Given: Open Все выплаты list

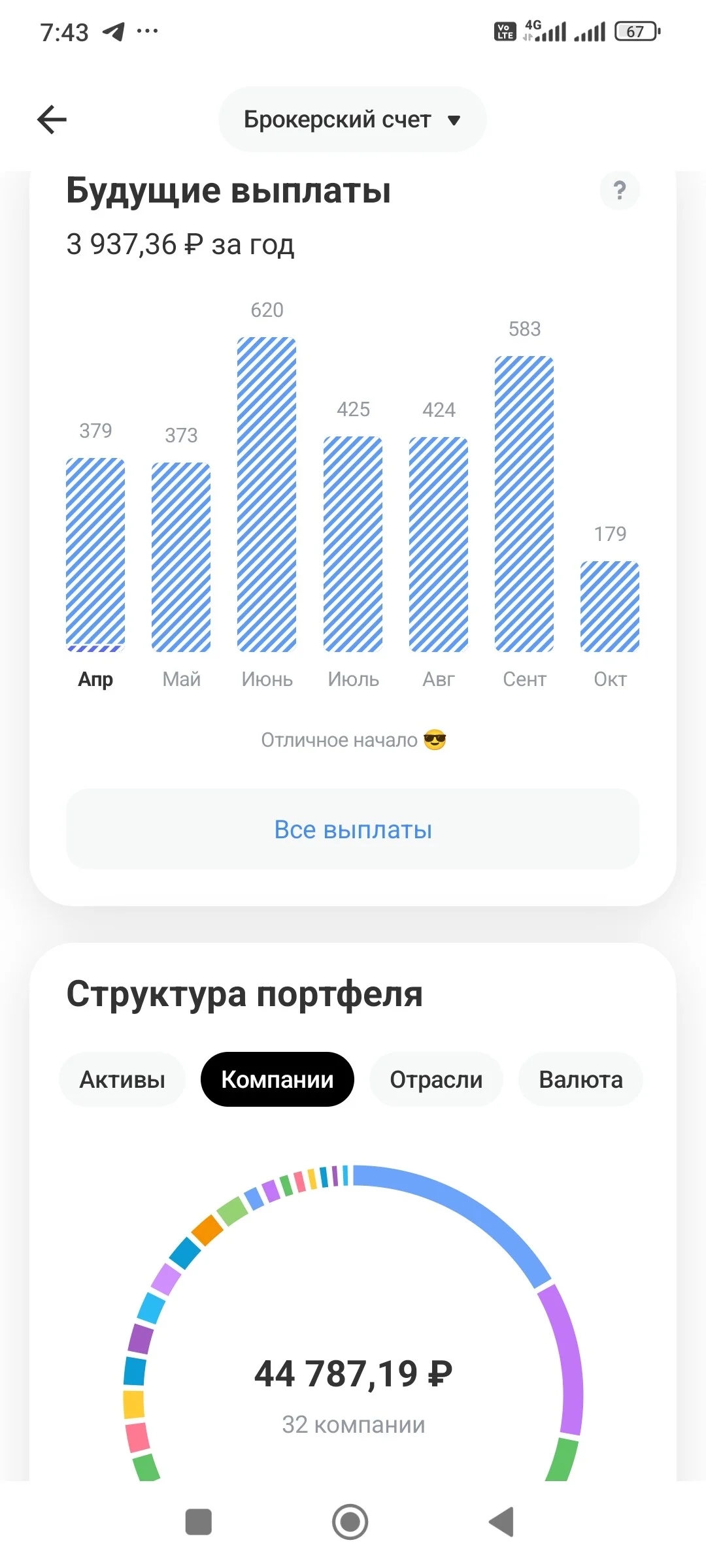Looking at the screenshot, I should coord(353,829).
